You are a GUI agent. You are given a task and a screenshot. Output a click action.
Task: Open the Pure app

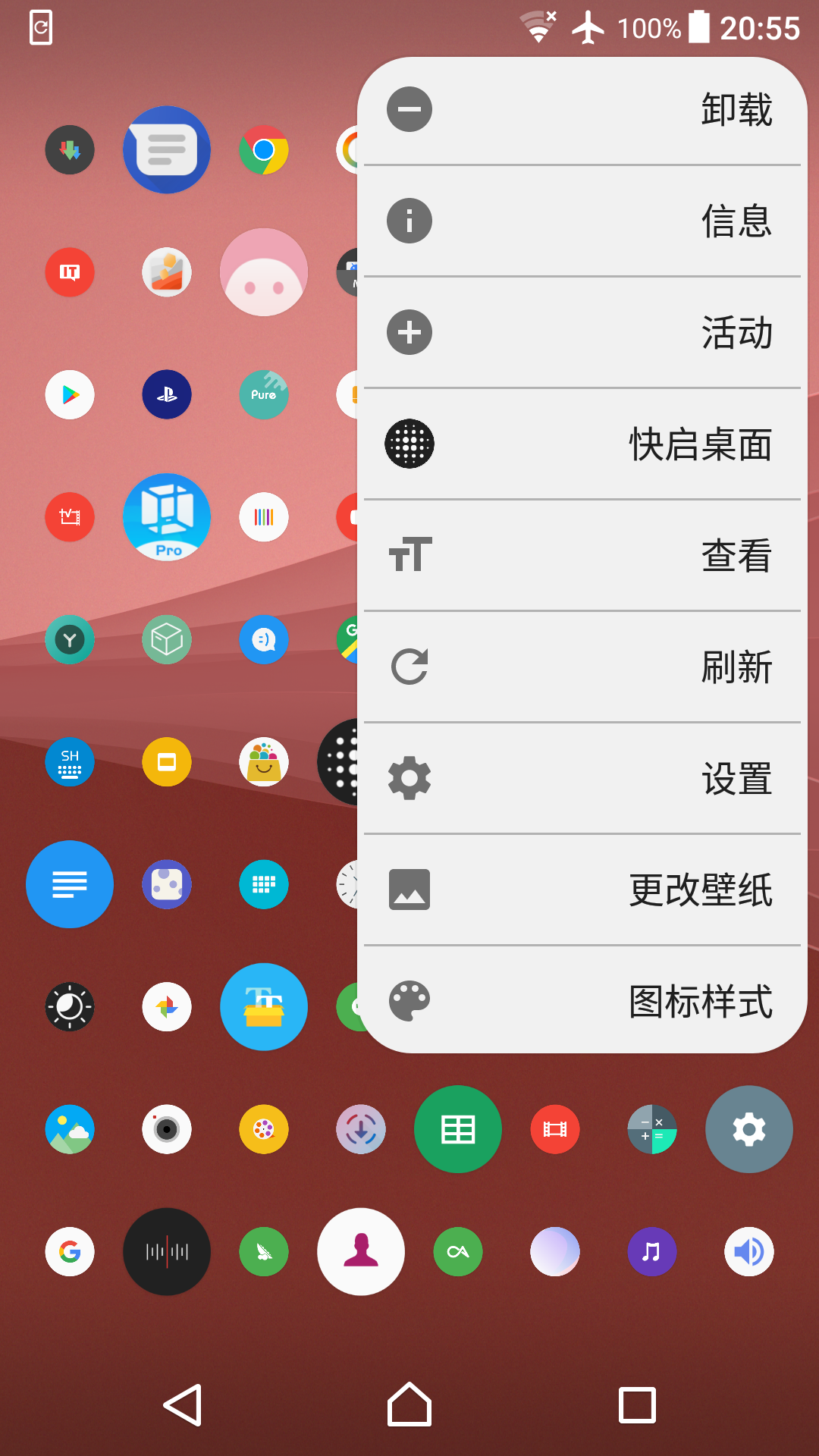[x=264, y=394]
